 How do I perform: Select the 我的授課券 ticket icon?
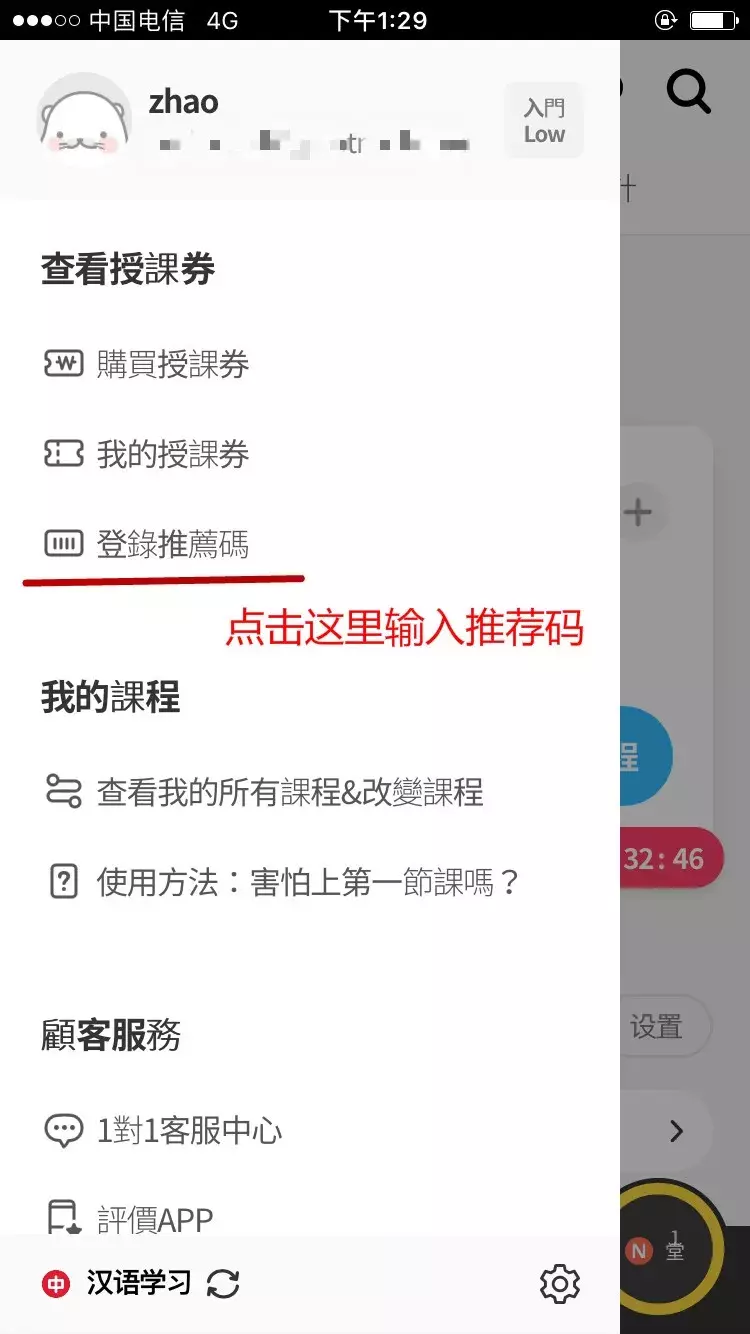[x=63, y=454]
